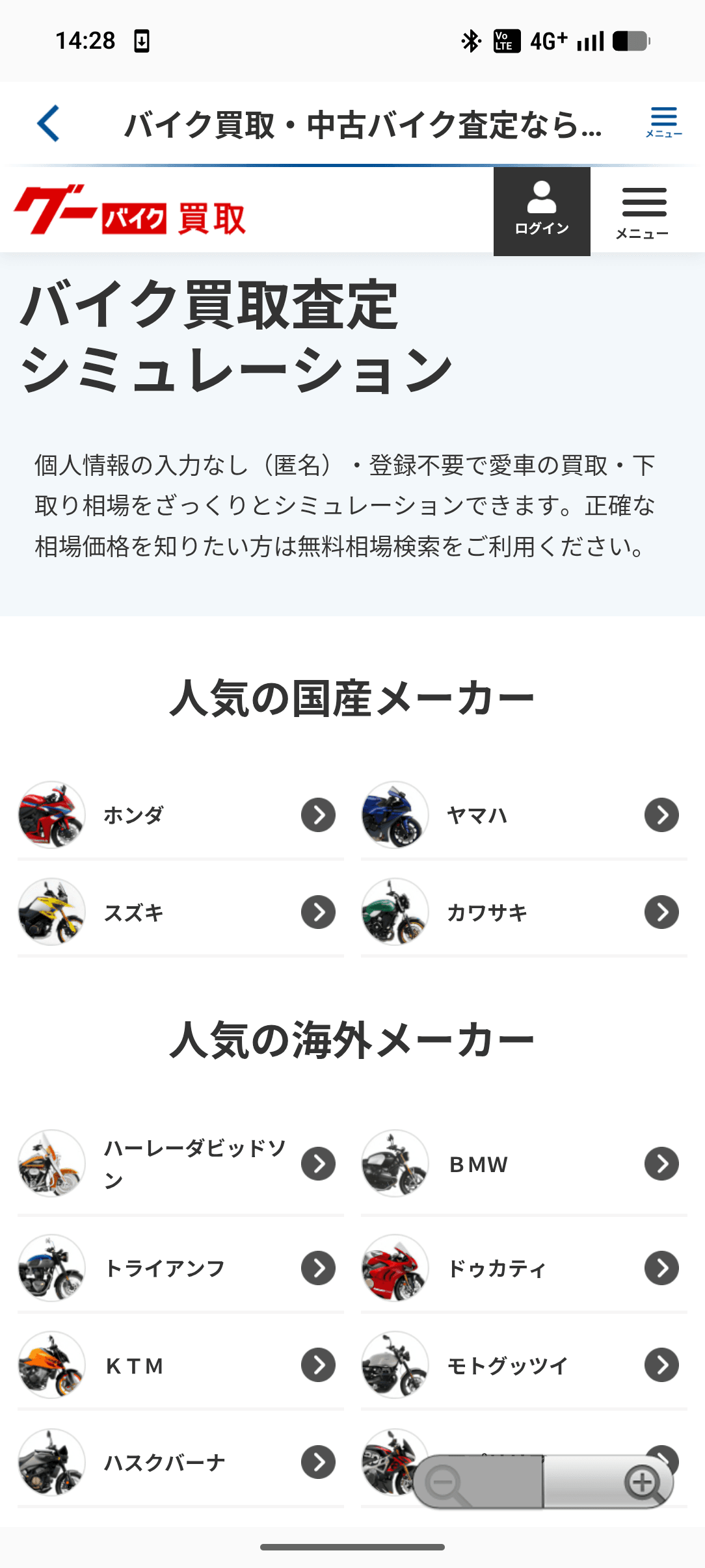
Task: Tap the ログイン button
Action: [x=542, y=211]
